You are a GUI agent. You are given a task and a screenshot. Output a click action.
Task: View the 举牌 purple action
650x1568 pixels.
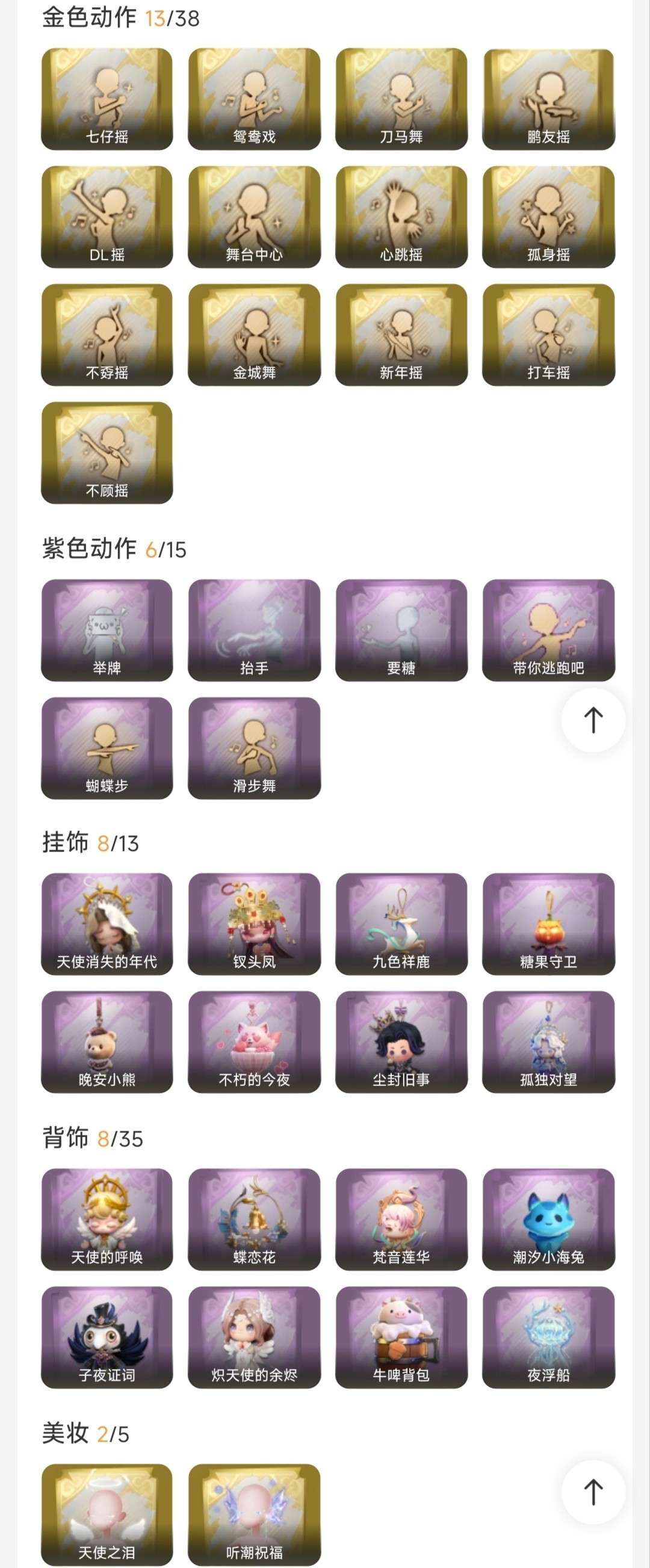(x=107, y=630)
